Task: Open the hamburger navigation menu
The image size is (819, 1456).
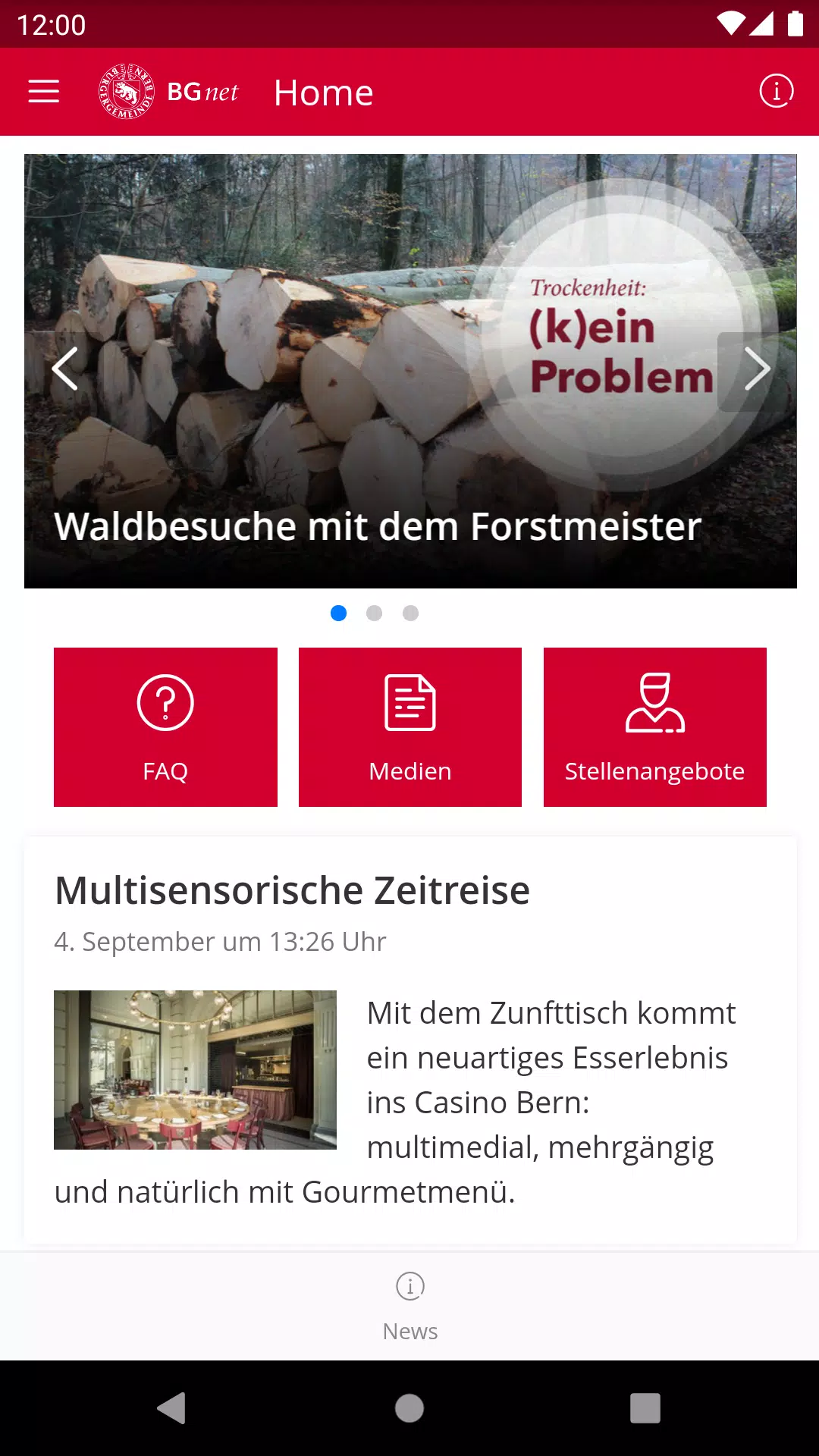Action: click(44, 92)
